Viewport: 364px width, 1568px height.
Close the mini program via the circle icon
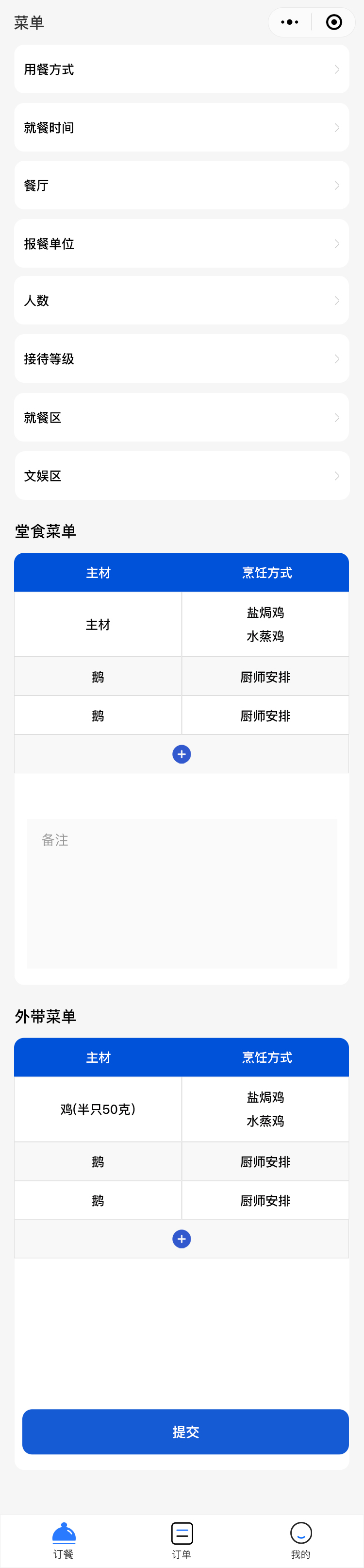(333, 22)
